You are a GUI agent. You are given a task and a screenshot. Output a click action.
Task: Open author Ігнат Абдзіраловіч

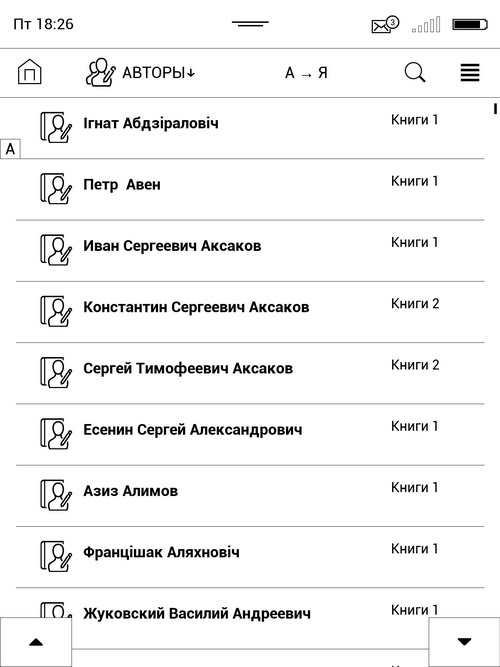pyautogui.click(x=250, y=128)
